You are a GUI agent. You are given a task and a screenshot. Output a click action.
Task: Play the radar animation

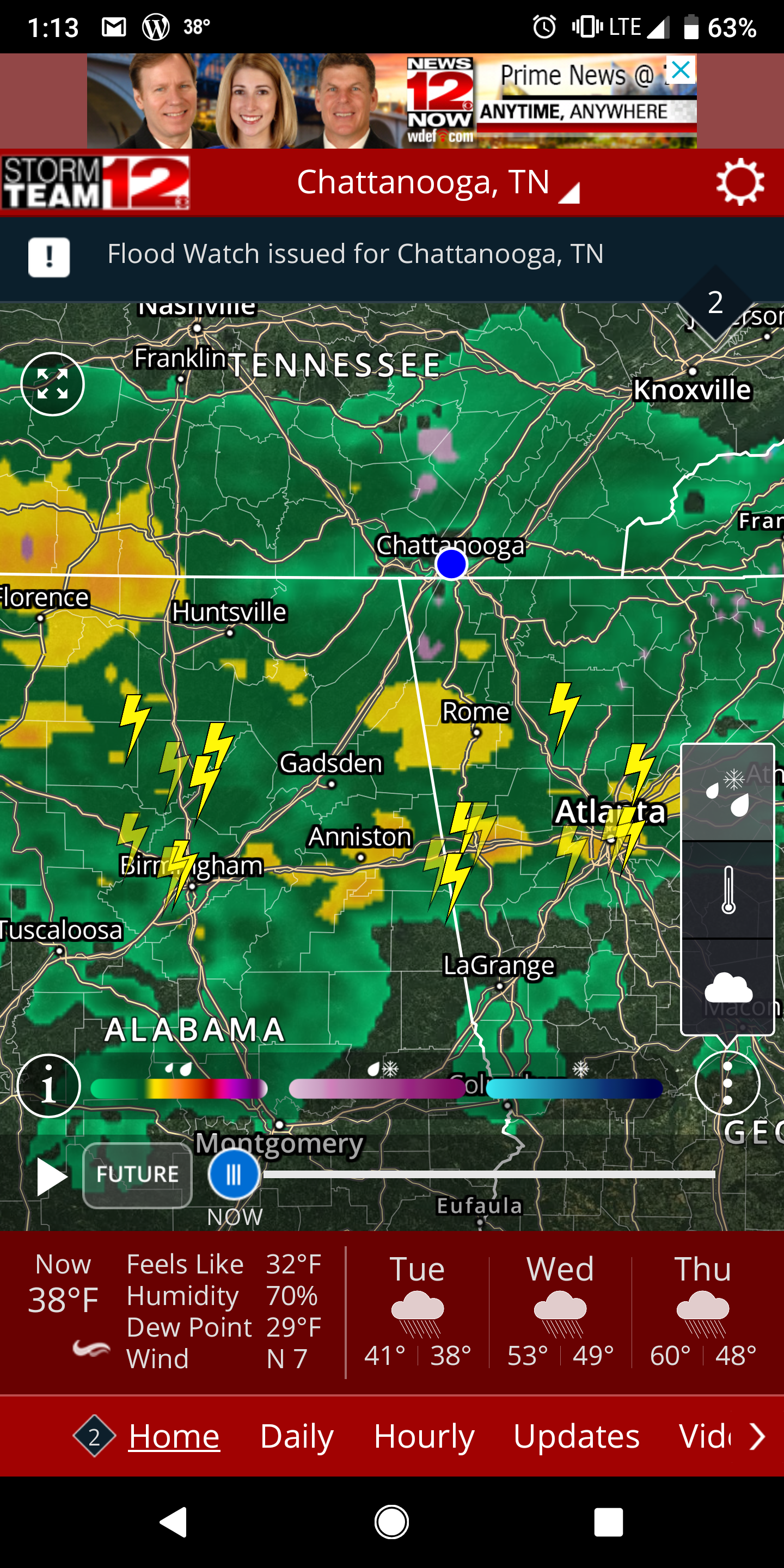pyautogui.click(x=51, y=1177)
